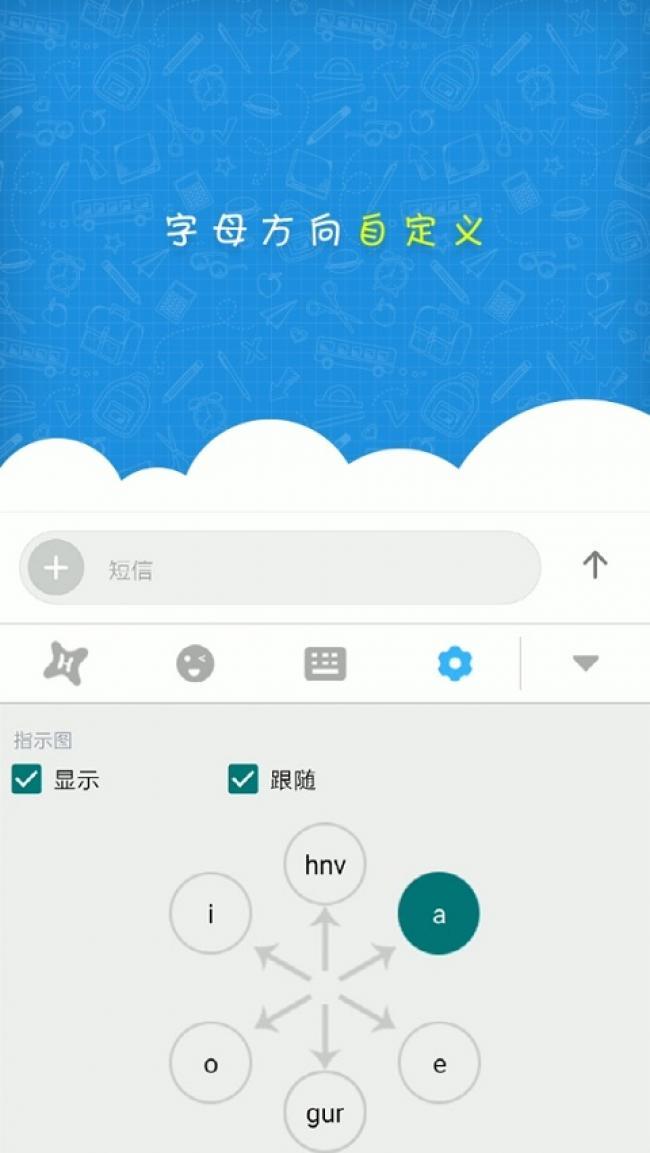Collapse keyboard with the down arrow
The width and height of the screenshot is (650, 1153).
pyautogui.click(x=586, y=663)
